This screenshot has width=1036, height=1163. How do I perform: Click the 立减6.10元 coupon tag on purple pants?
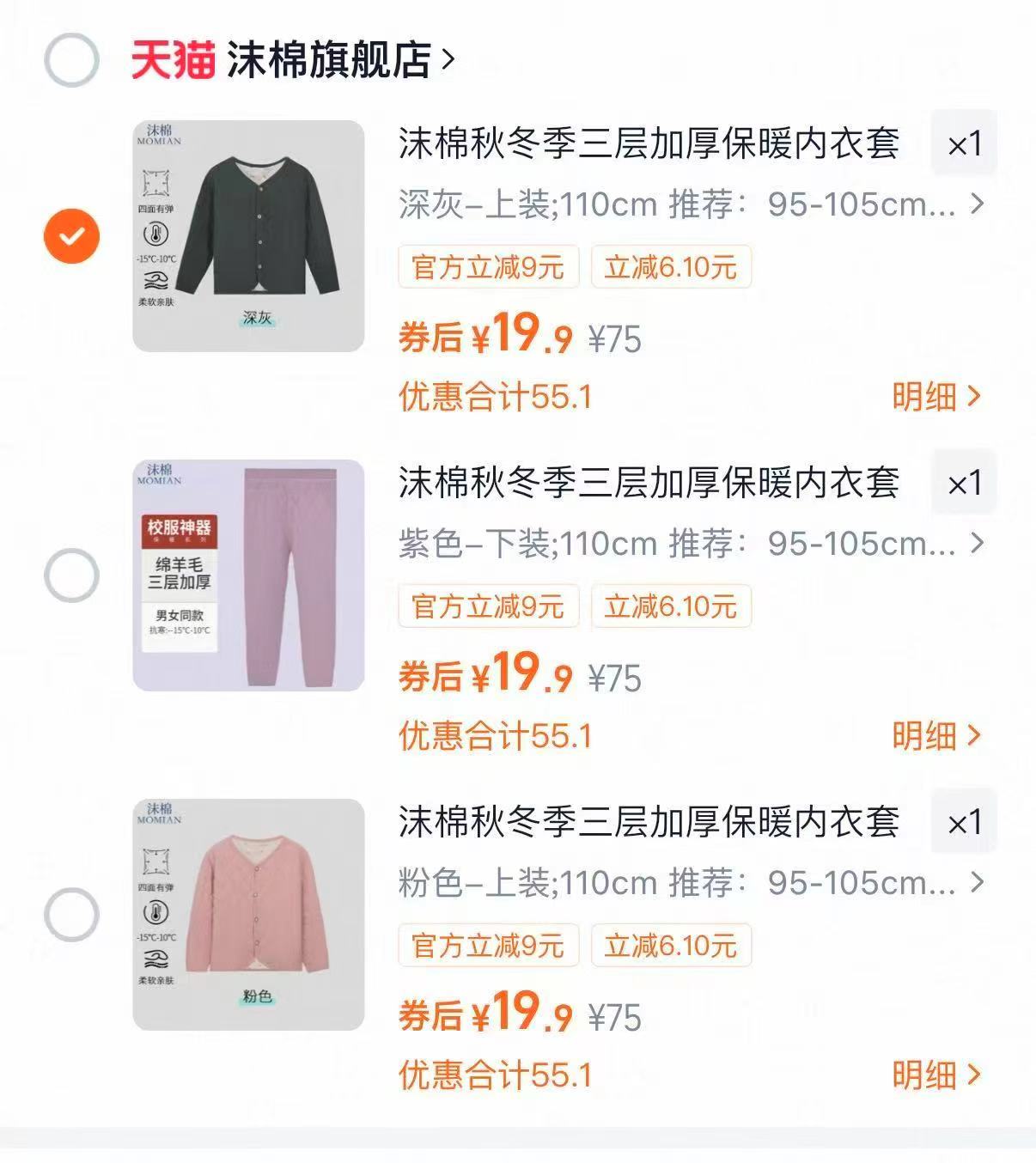[669, 607]
